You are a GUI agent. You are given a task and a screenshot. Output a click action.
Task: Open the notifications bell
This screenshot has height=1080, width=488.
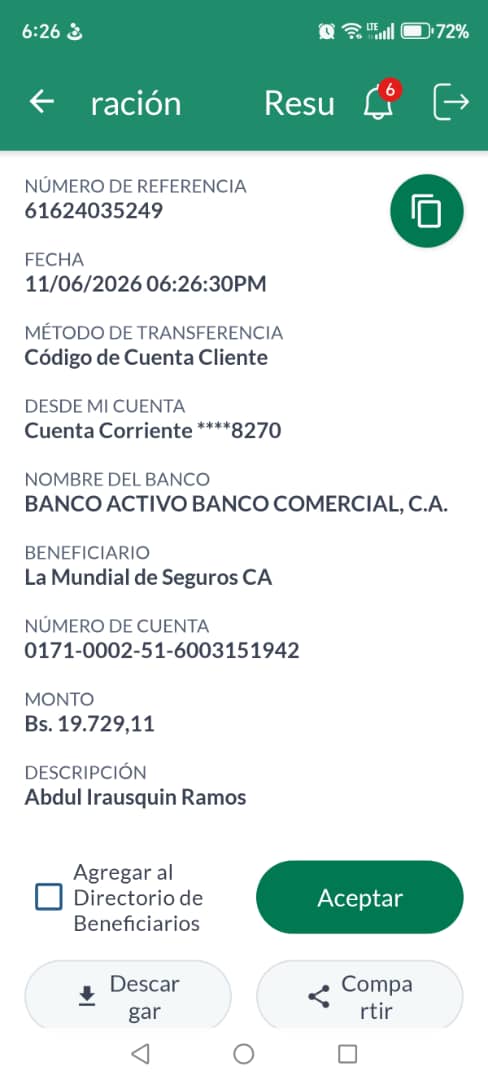(380, 102)
